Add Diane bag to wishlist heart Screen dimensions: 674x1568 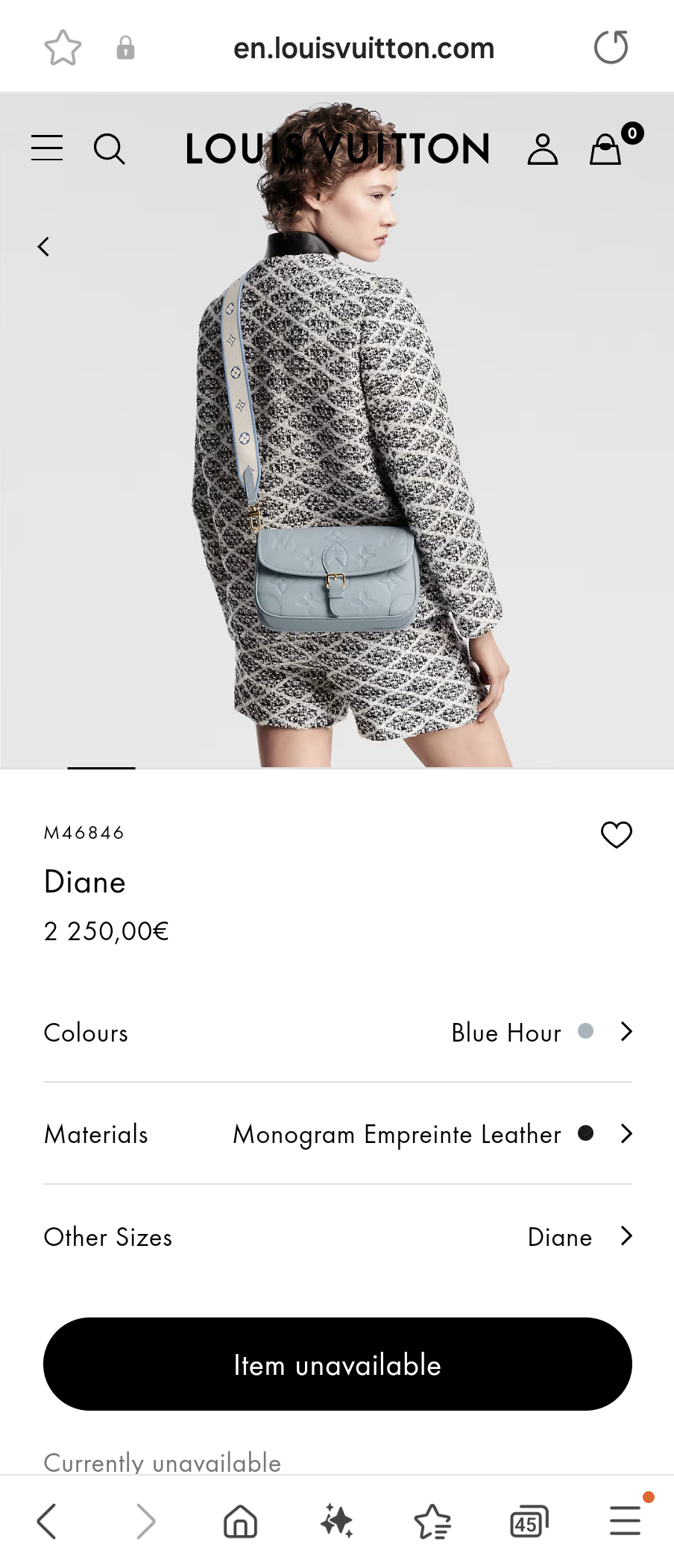(x=616, y=834)
